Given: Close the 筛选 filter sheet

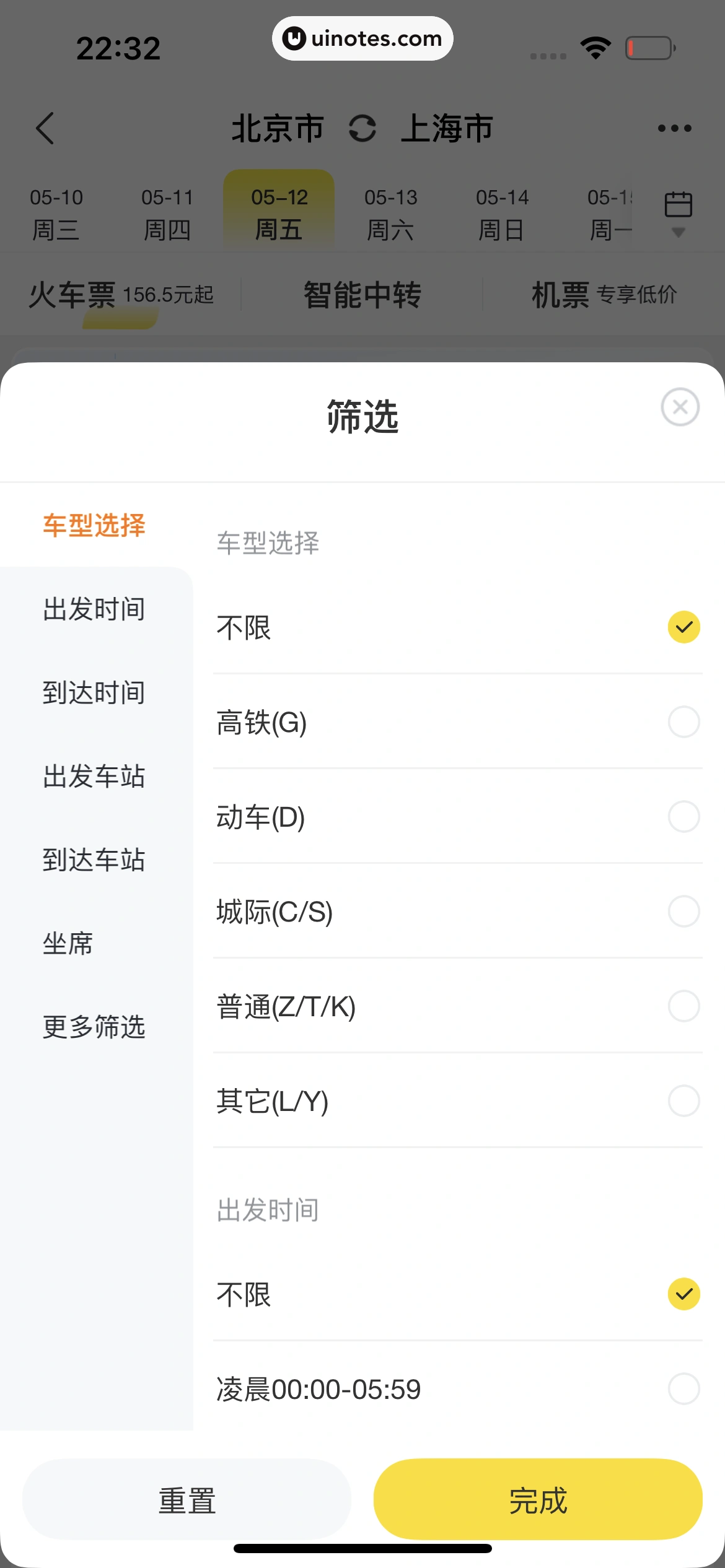Looking at the screenshot, I should coord(680,407).
